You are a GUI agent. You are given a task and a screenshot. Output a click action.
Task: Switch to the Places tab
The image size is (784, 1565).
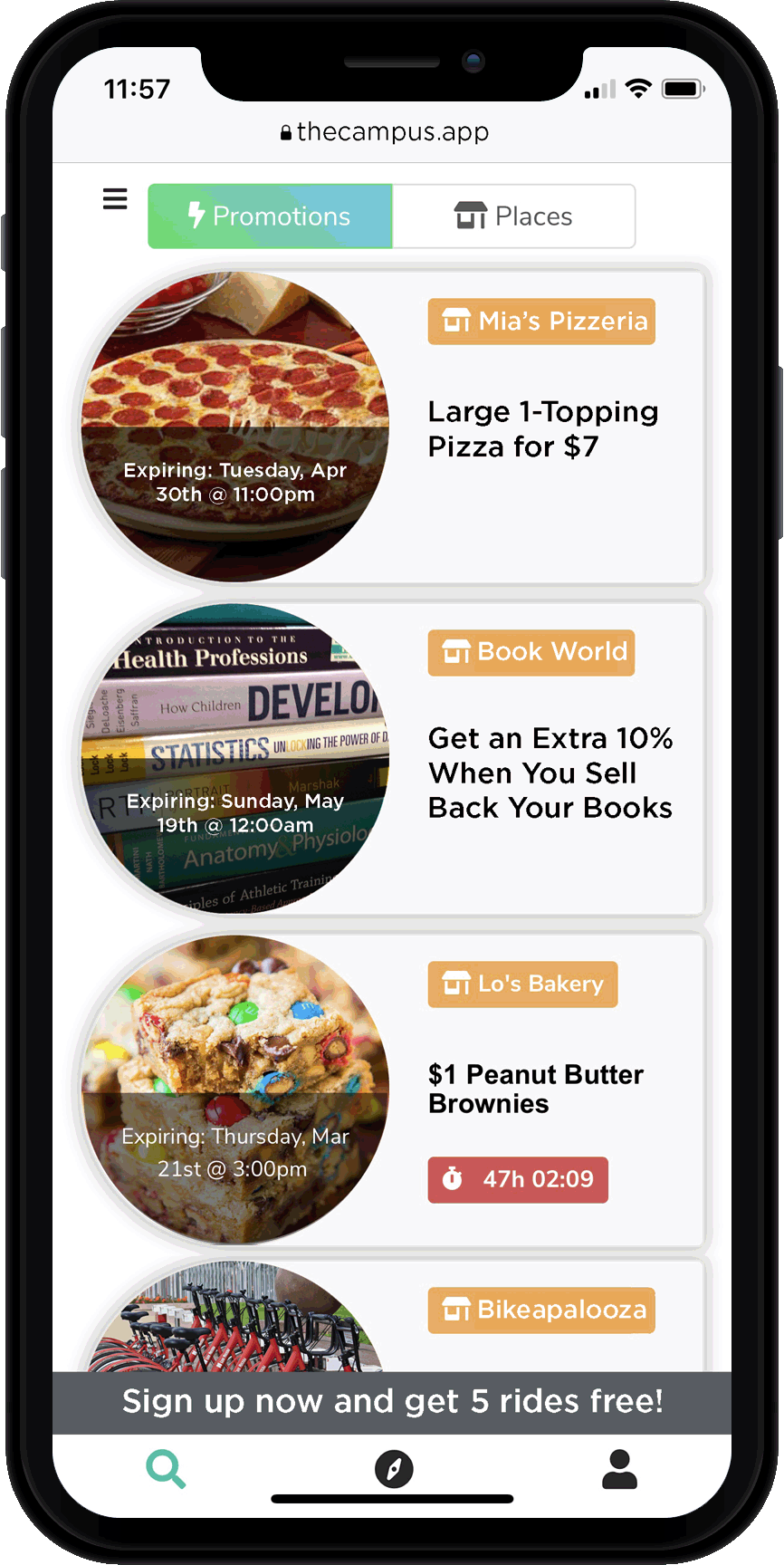[x=513, y=216]
